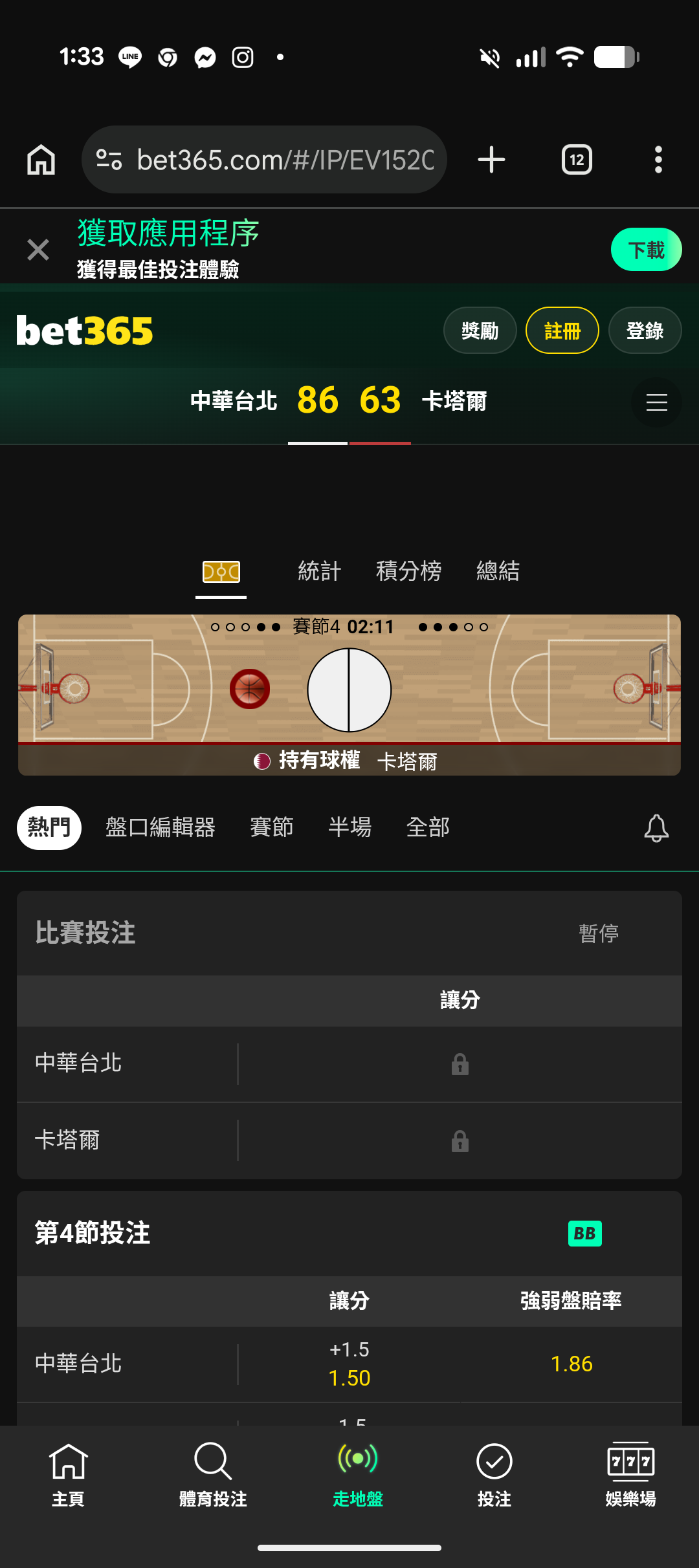Image resolution: width=699 pixels, height=1568 pixels.
Task: Select the 盤口編輯器 market filter
Action: [160, 827]
